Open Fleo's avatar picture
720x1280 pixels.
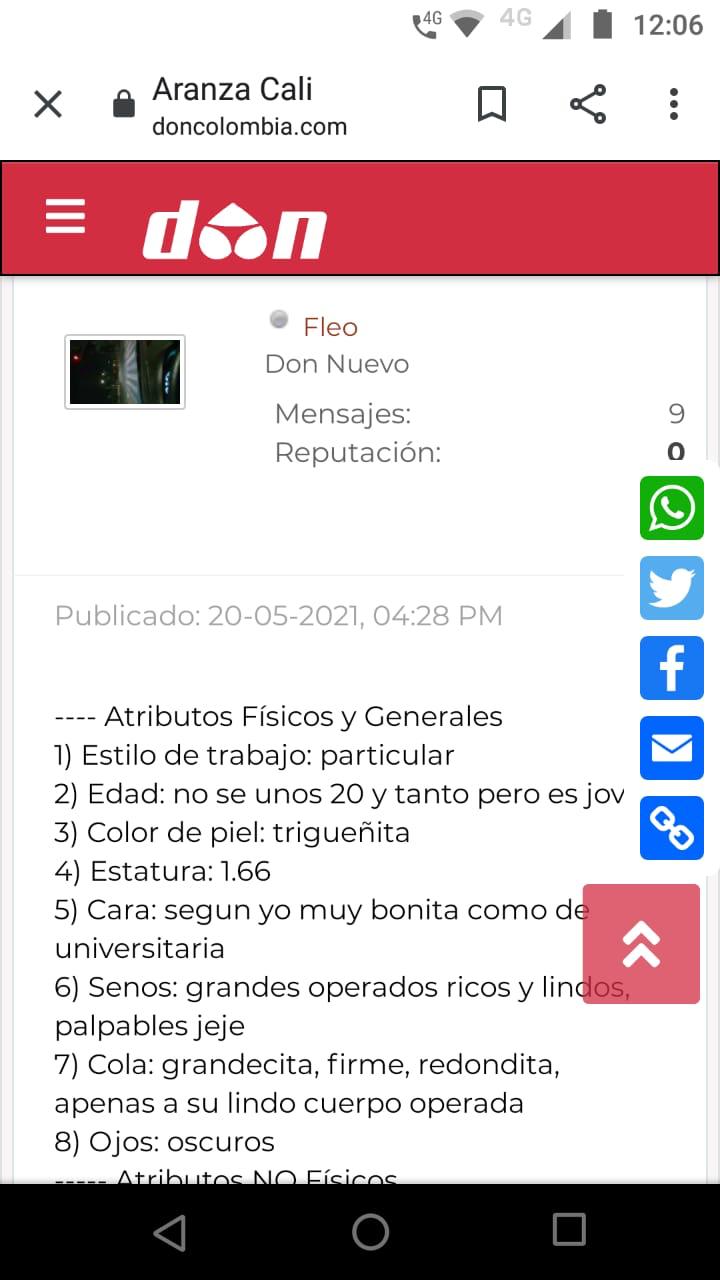click(x=125, y=372)
